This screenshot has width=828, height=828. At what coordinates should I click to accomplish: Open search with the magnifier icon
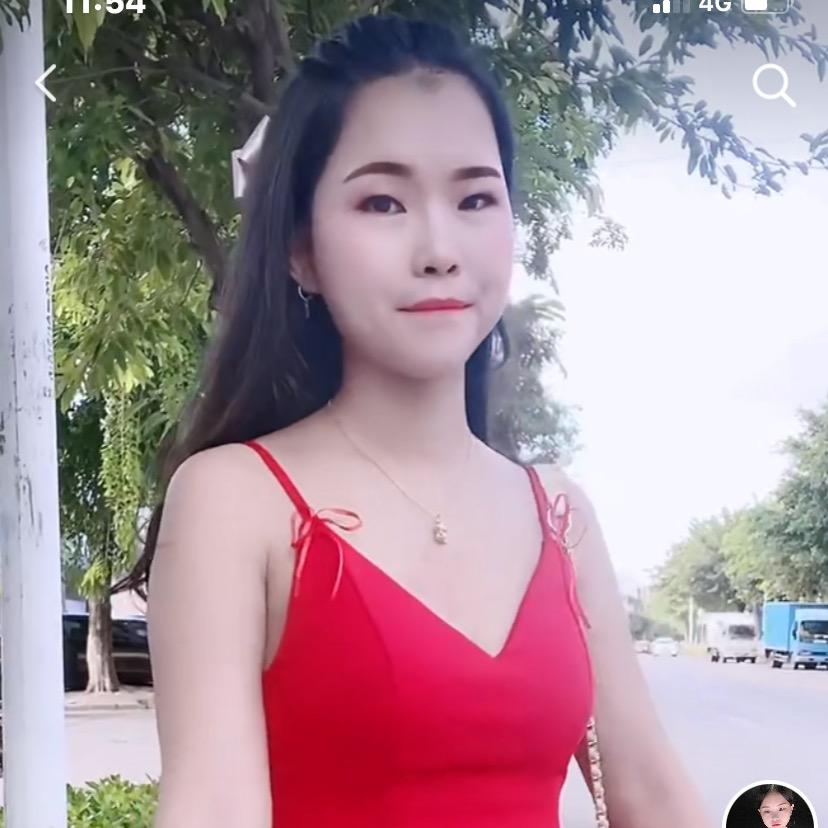click(773, 85)
